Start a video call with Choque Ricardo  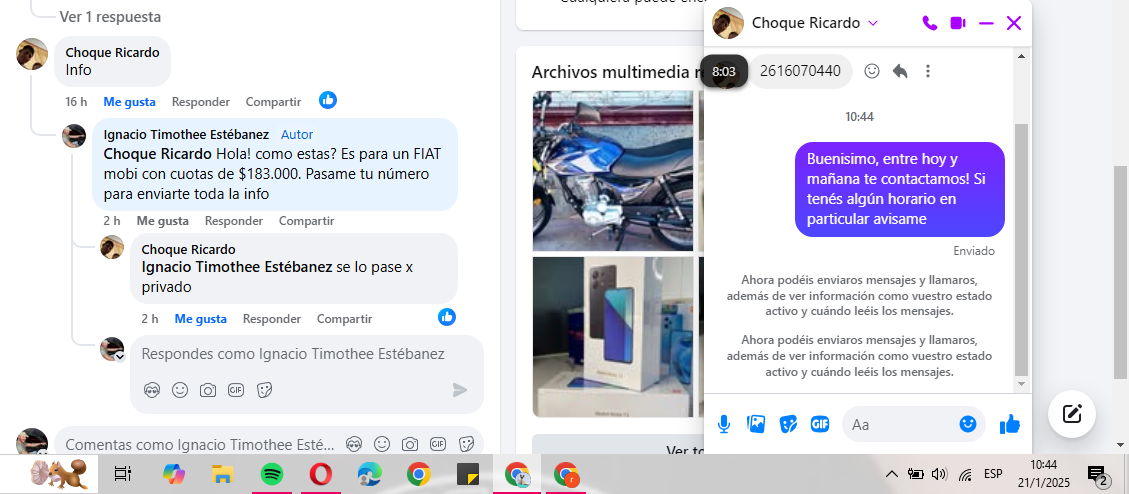coord(958,23)
